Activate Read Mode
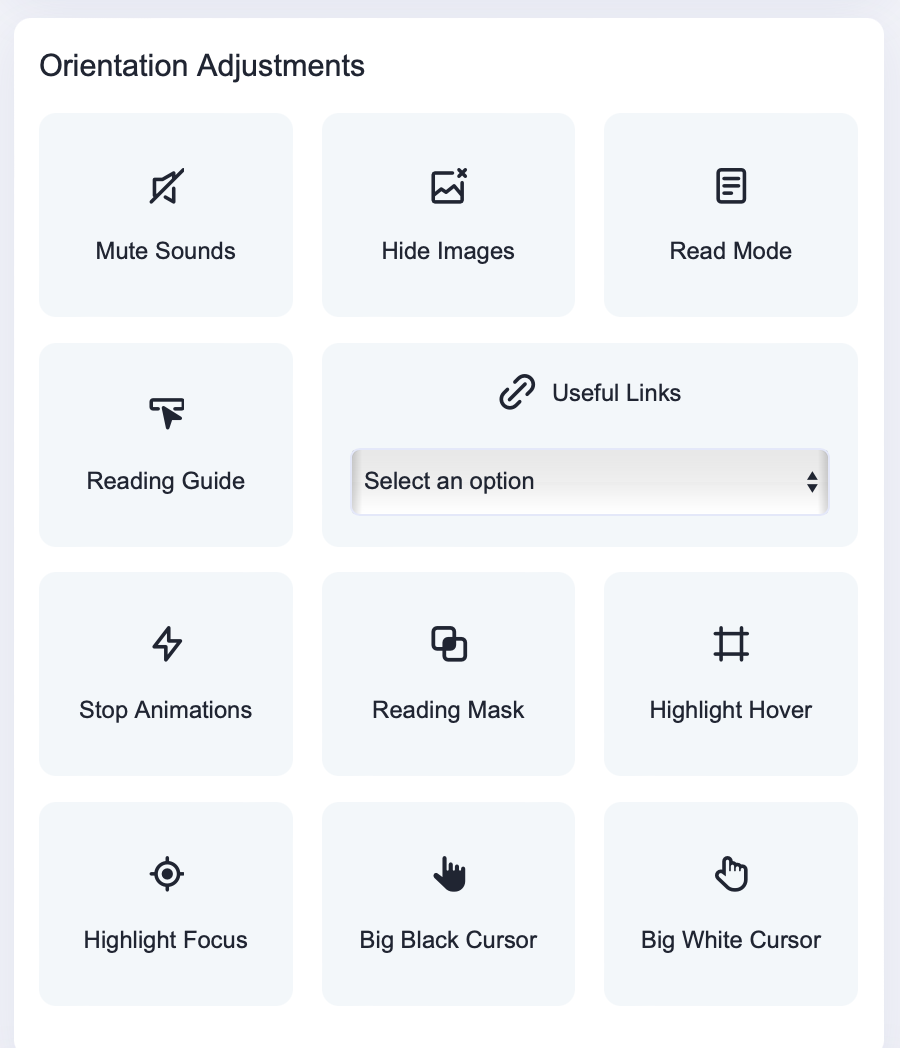900x1048 pixels. coord(730,214)
